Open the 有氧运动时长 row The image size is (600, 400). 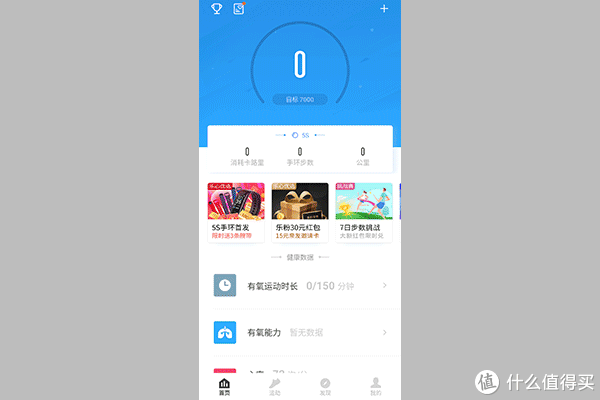(299, 286)
